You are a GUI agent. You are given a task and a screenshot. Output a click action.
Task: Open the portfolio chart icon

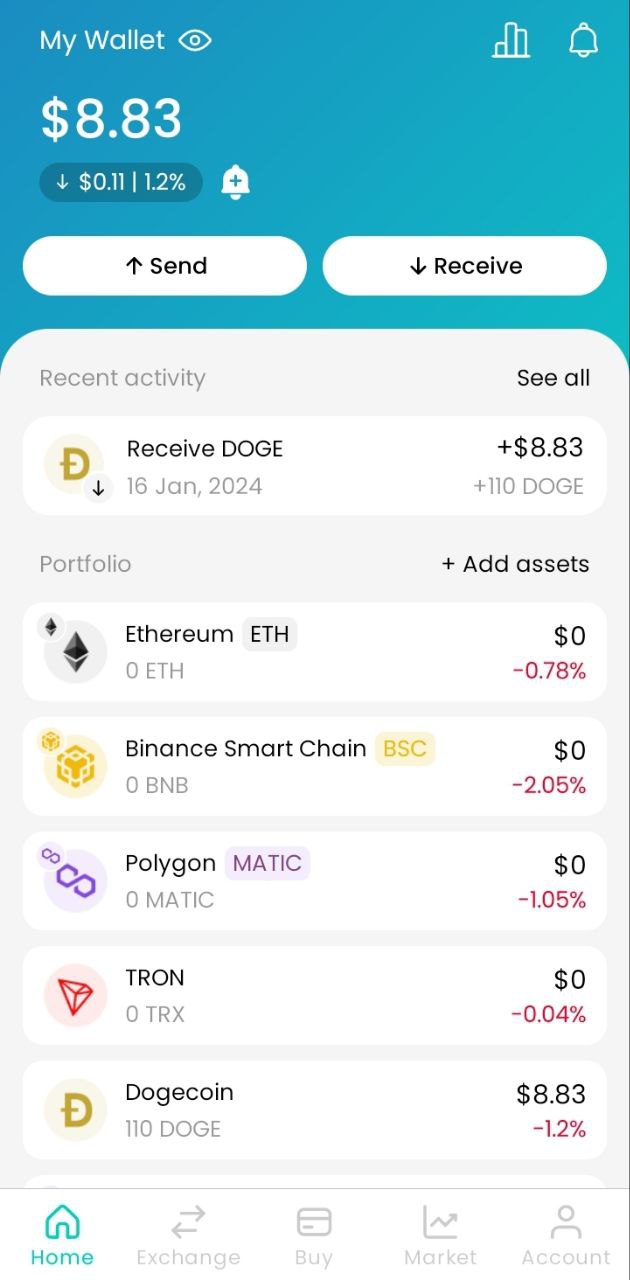[511, 41]
